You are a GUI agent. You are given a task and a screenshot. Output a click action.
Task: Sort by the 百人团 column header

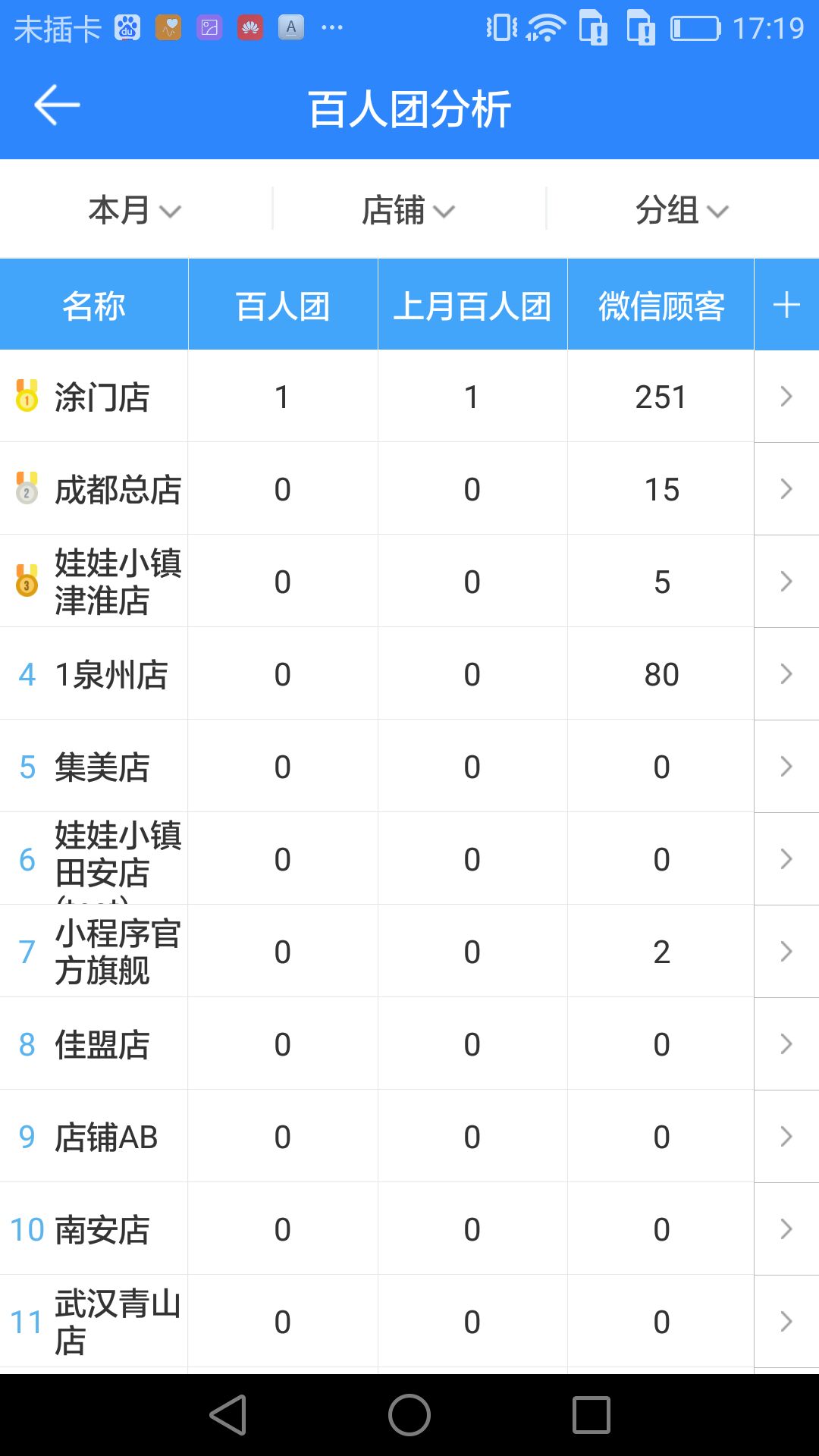click(283, 305)
